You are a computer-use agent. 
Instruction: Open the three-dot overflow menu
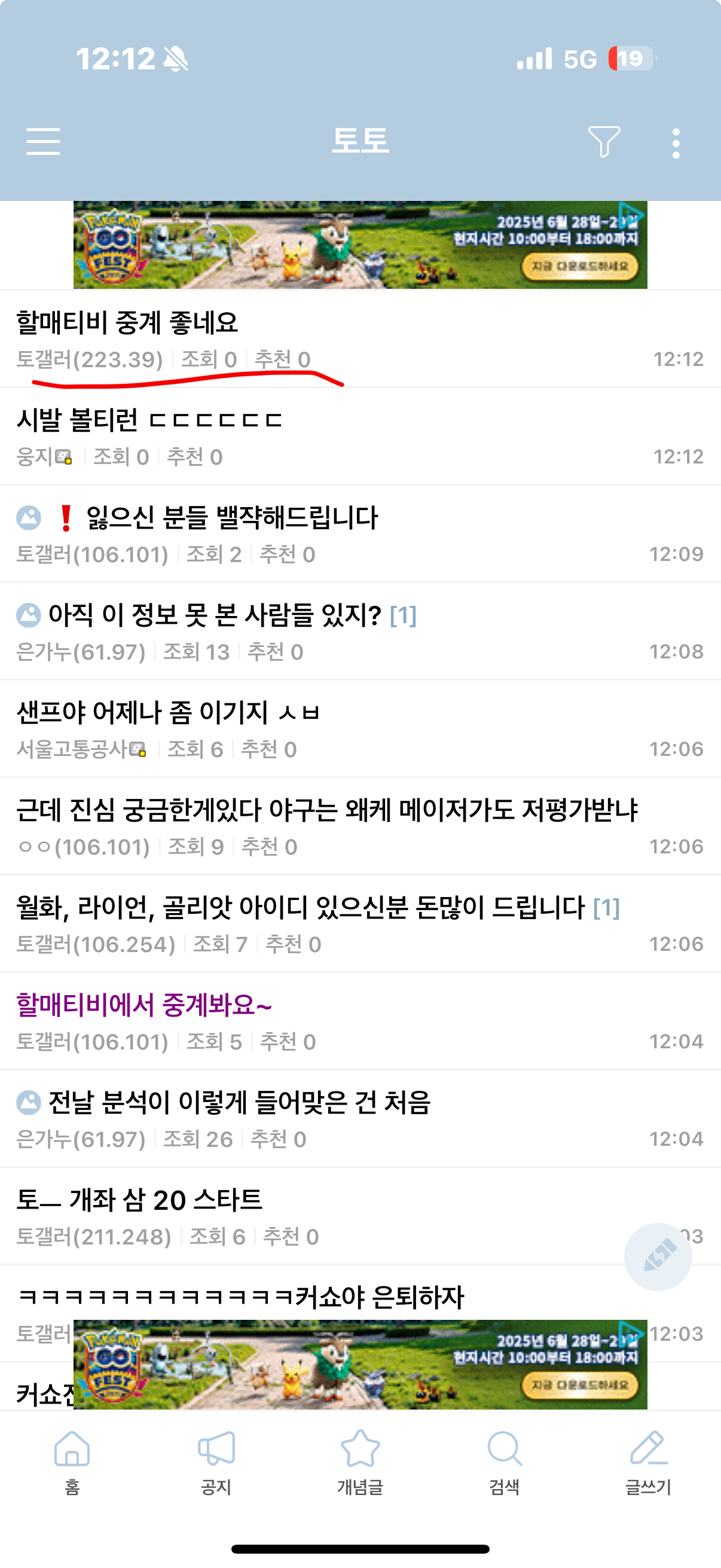coord(676,143)
